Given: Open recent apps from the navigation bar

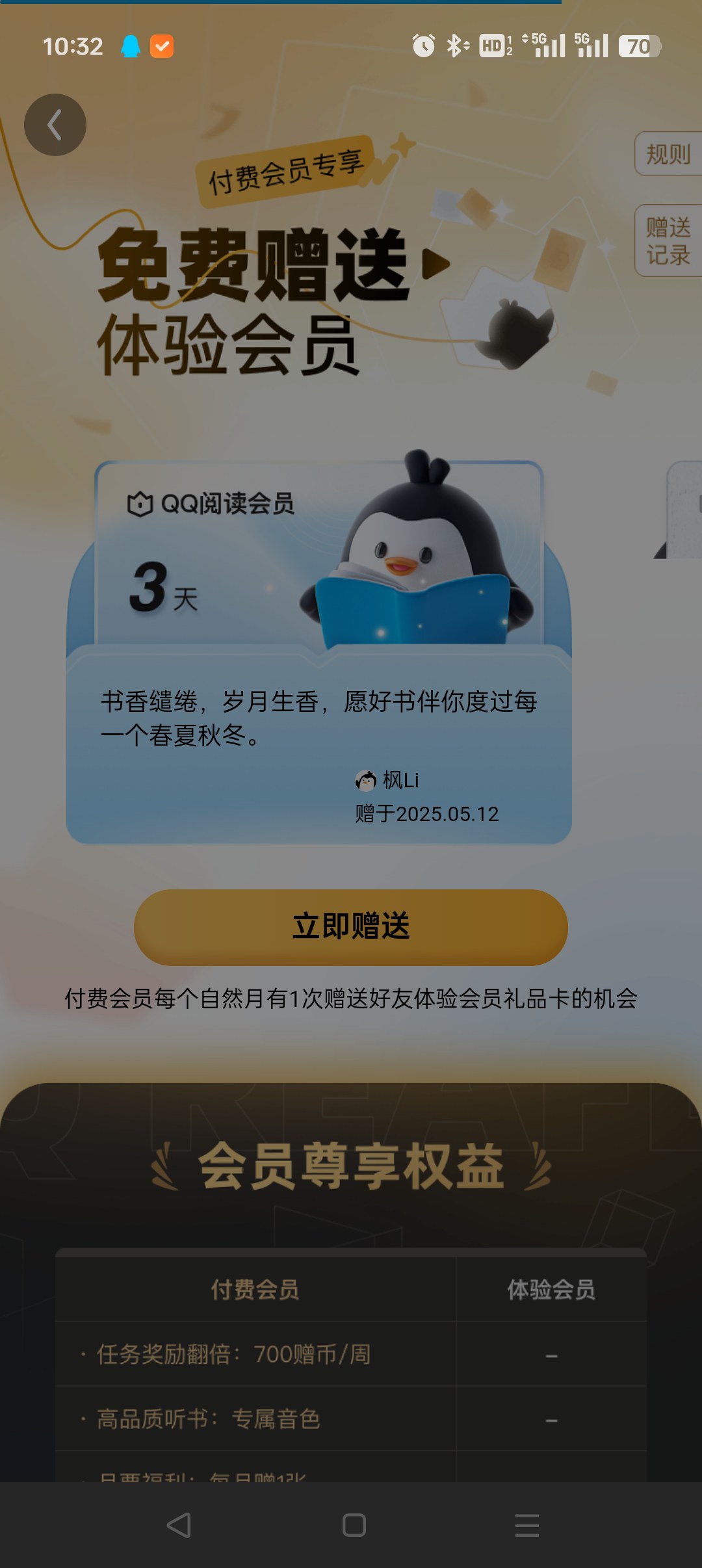Looking at the screenshot, I should 527,1525.
